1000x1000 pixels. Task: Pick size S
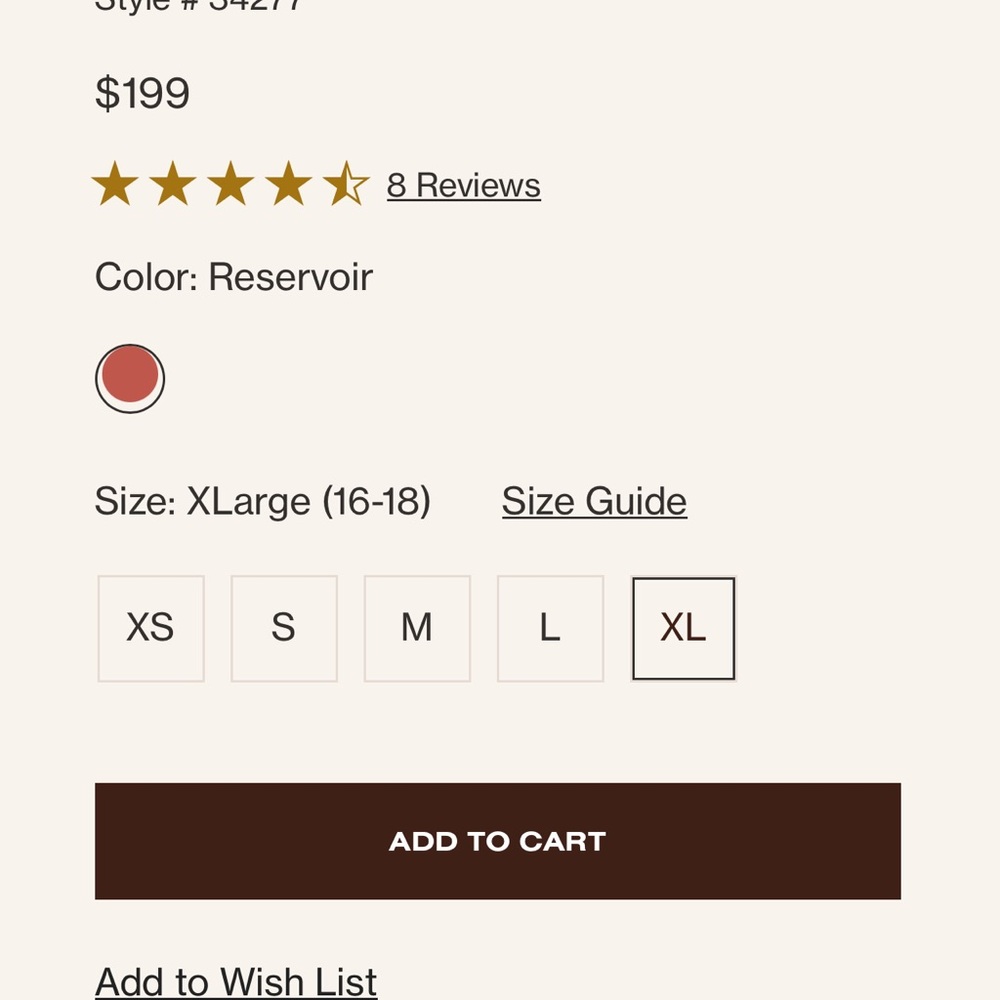click(x=284, y=628)
